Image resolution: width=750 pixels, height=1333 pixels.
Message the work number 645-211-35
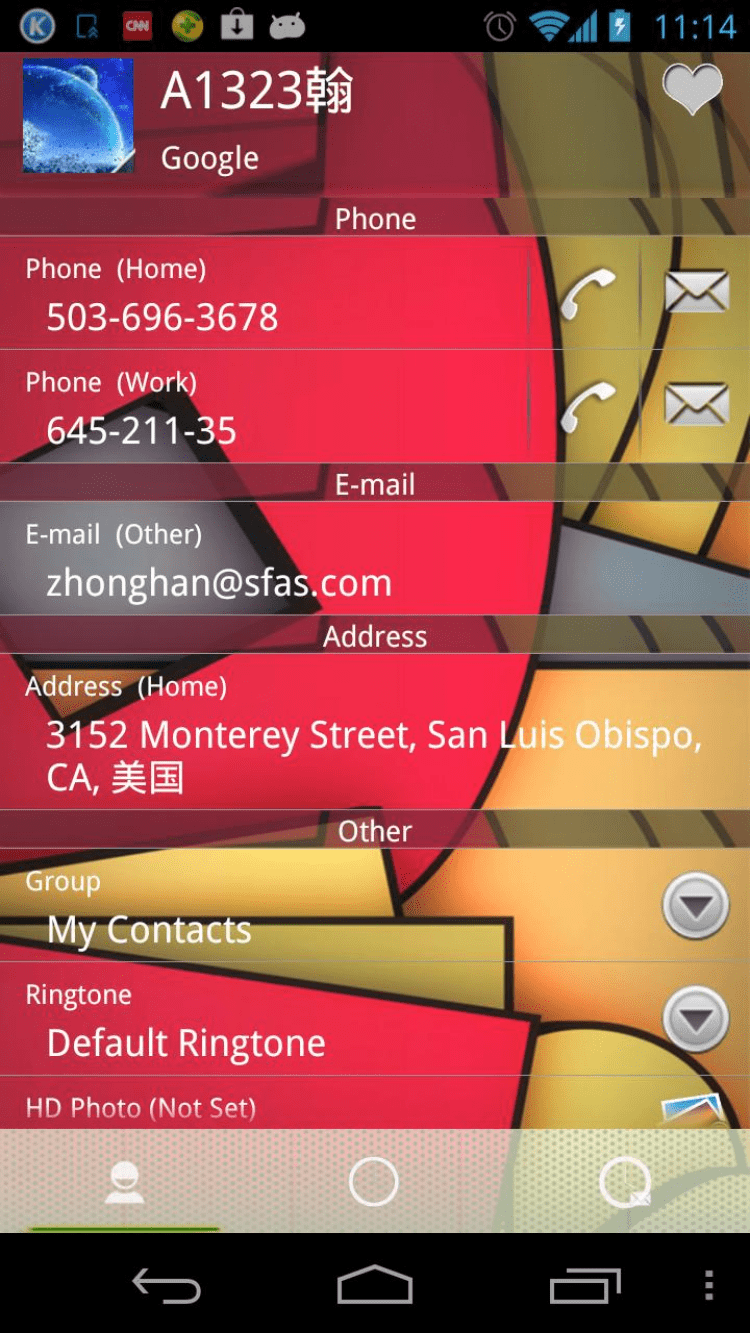coord(696,406)
